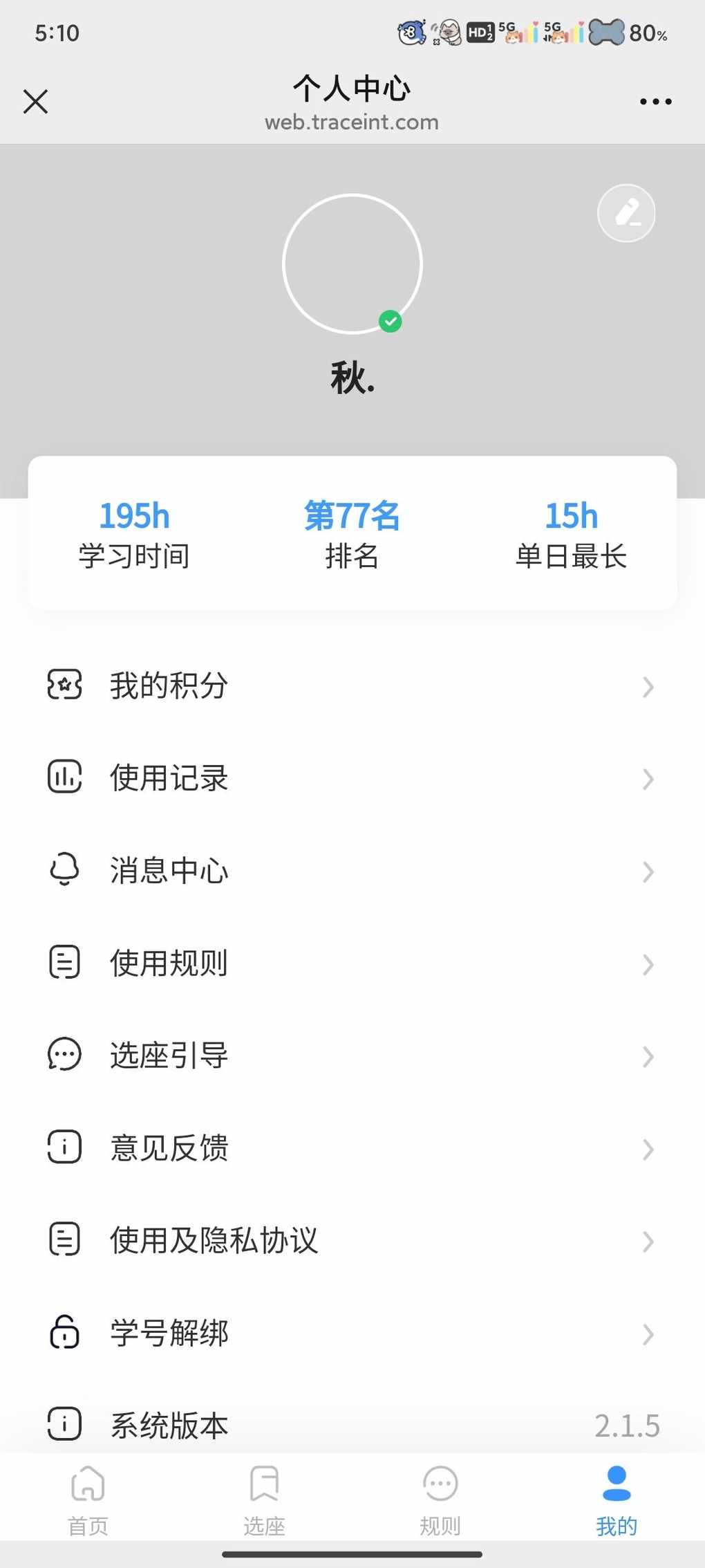
Task: Switch to the 选座 tab
Action: 264,1498
